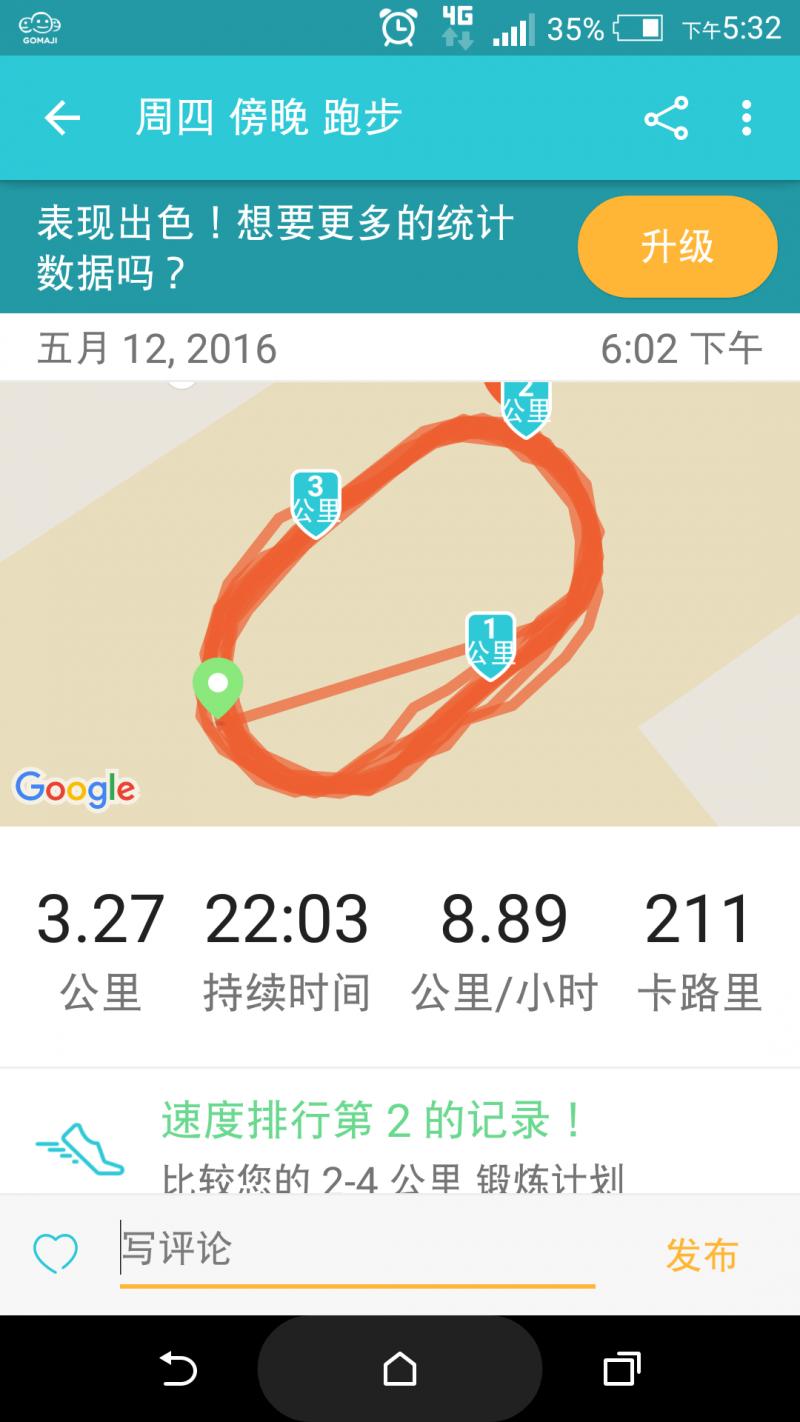Tap 发布 to post the comment
Viewport: 800px width, 1422px height.
[702, 1255]
